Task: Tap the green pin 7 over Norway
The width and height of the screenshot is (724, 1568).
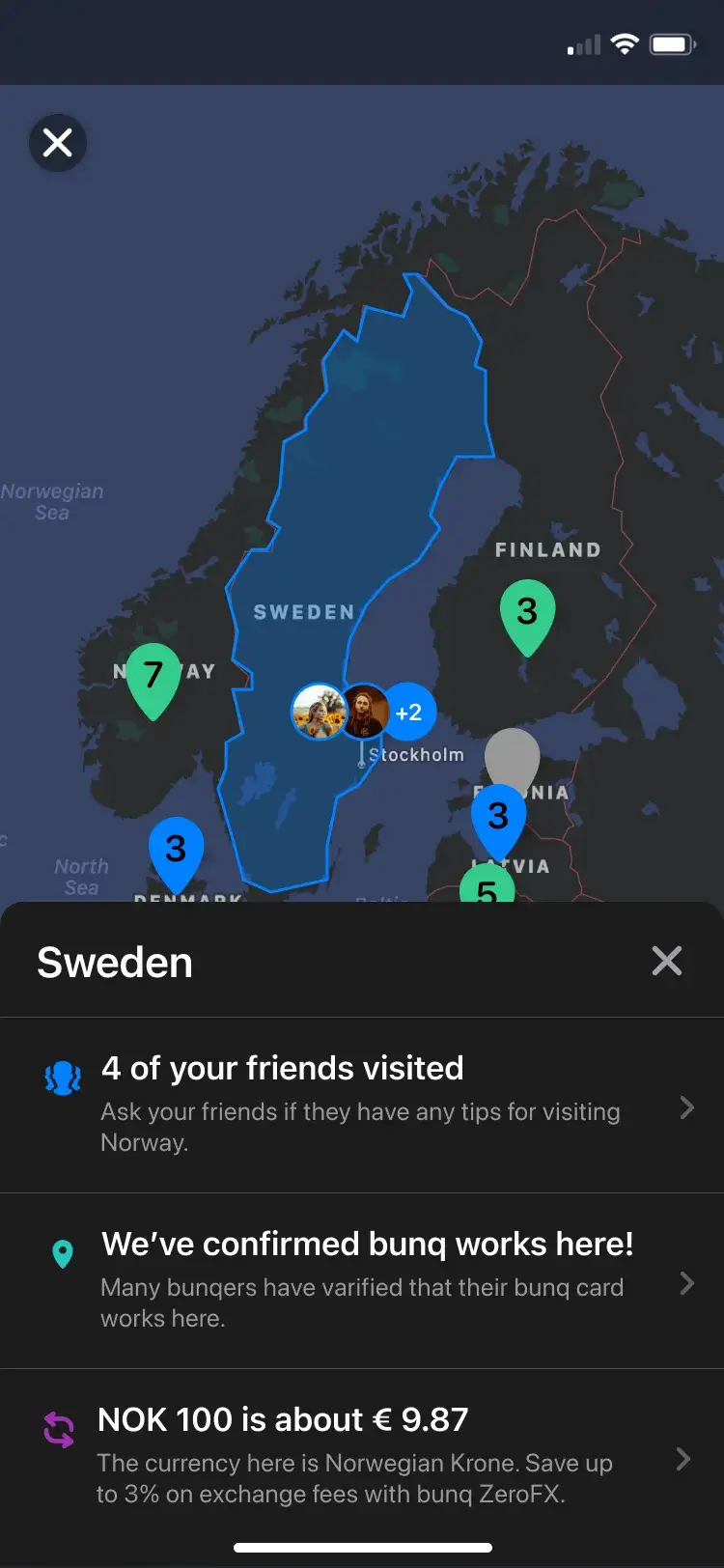Action: click(x=153, y=676)
